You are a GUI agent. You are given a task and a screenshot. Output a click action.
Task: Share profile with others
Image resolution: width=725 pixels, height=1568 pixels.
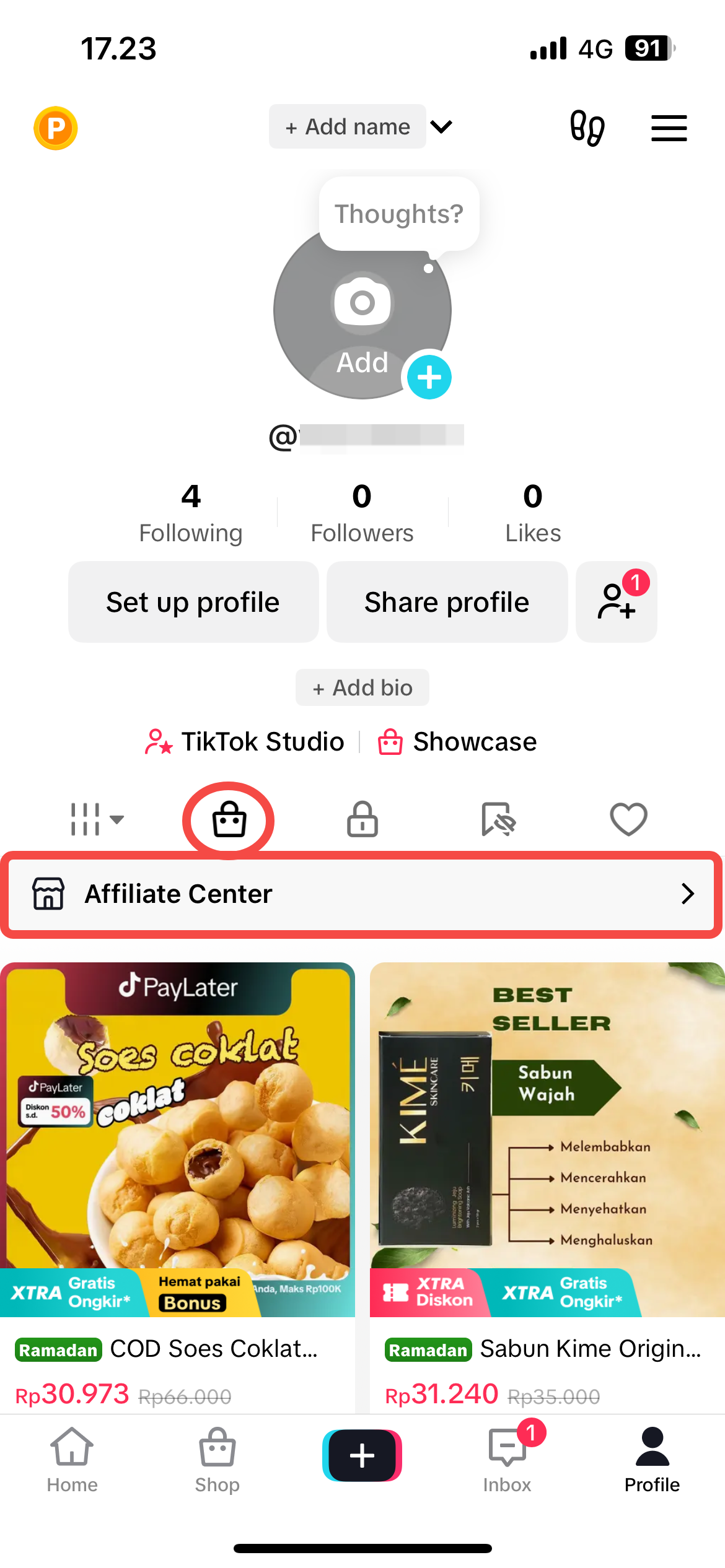click(x=447, y=602)
